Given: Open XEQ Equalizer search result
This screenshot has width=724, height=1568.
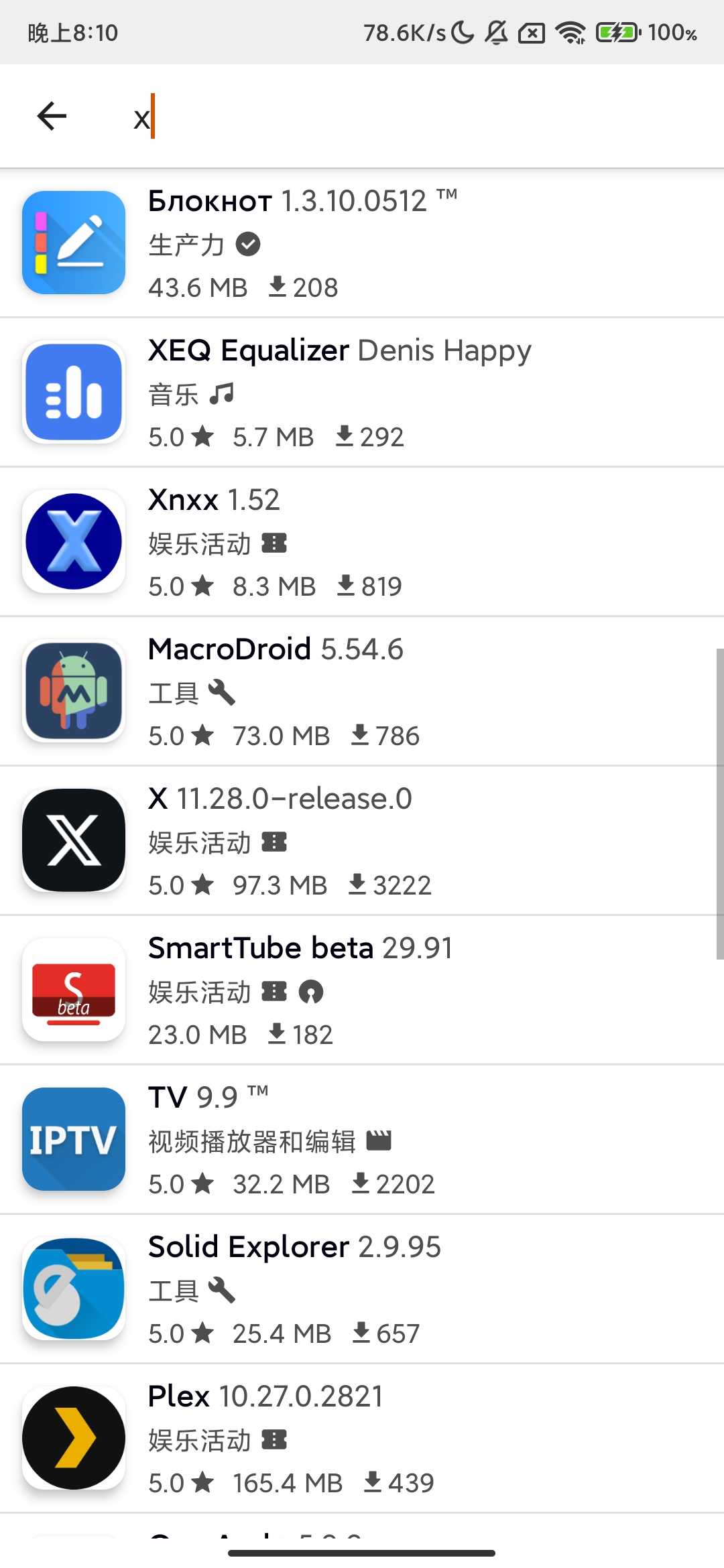Looking at the screenshot, I should point(362,393).
